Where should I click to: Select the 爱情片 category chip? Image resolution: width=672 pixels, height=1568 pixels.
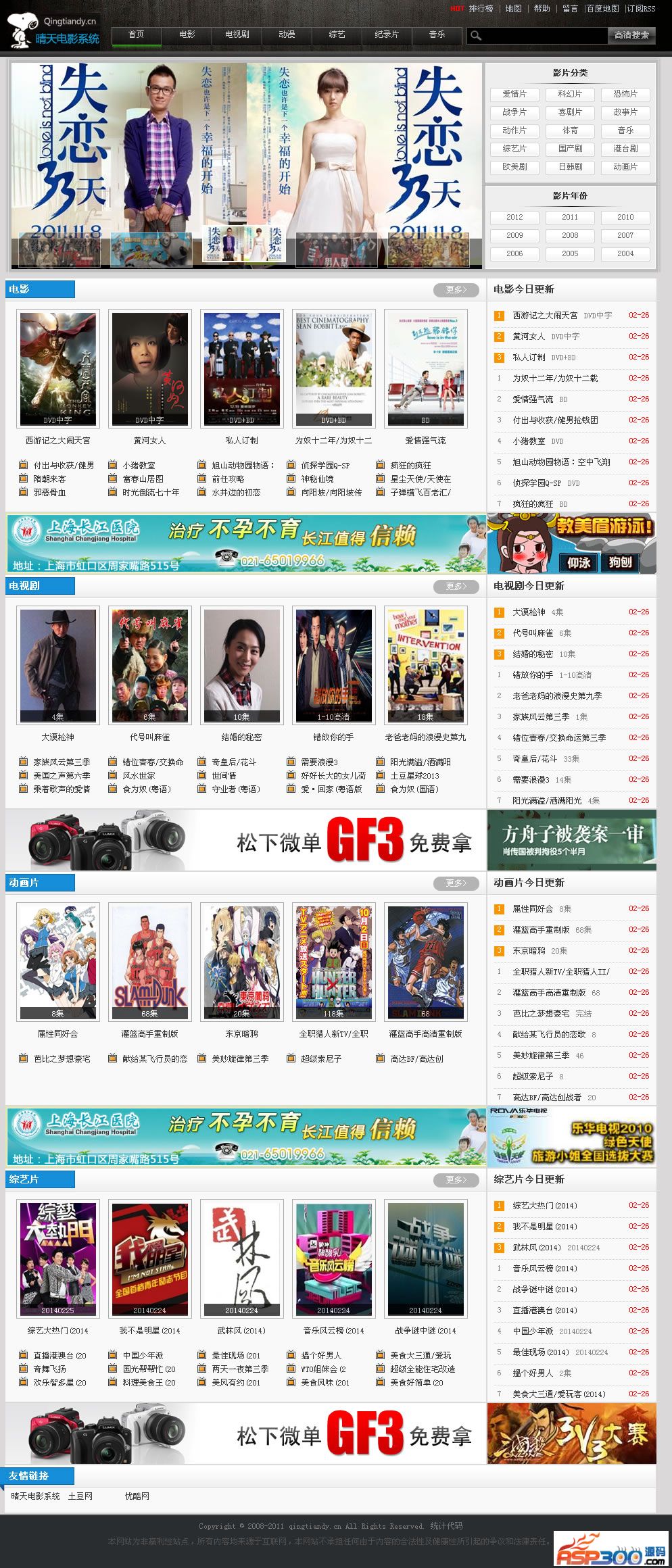coord(514,94)
